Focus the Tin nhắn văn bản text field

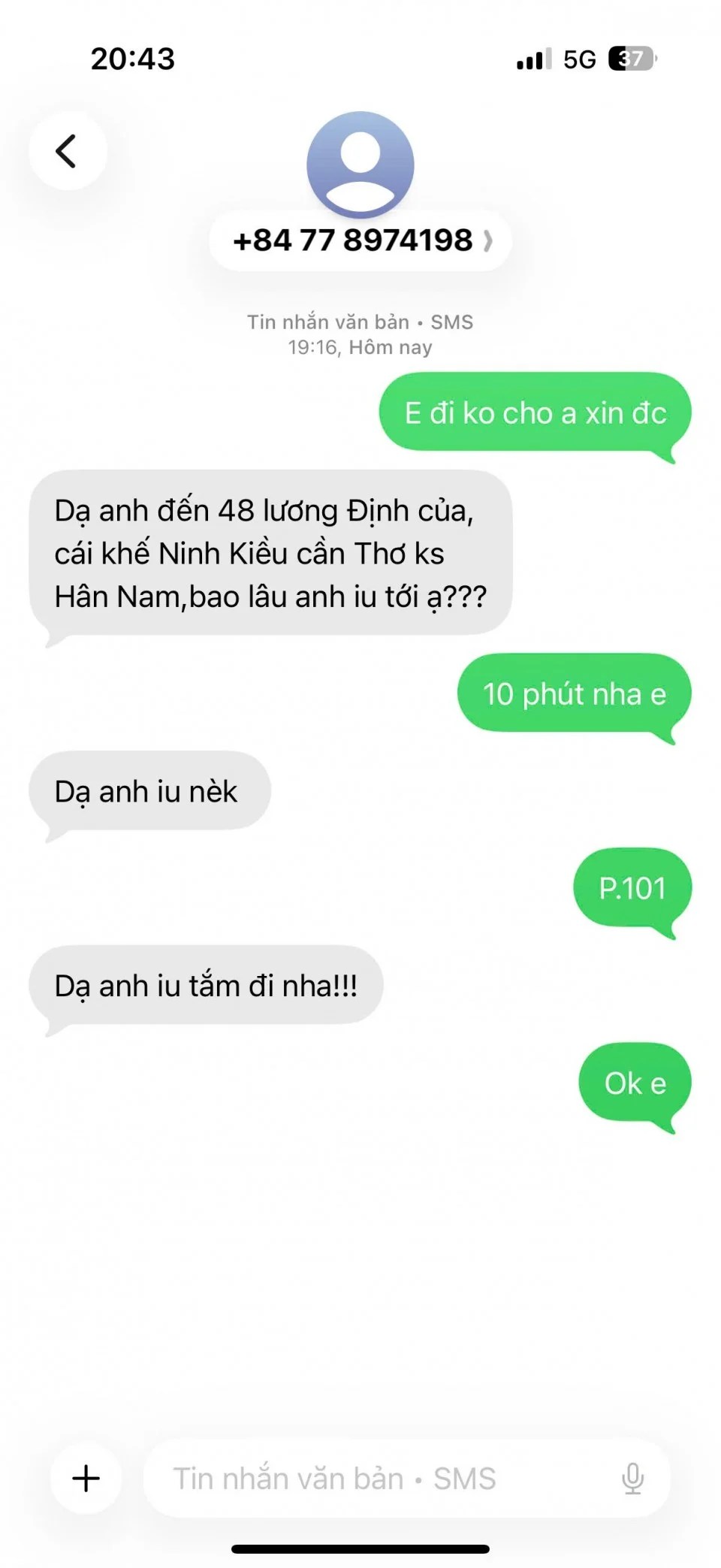pos(376,1478)
